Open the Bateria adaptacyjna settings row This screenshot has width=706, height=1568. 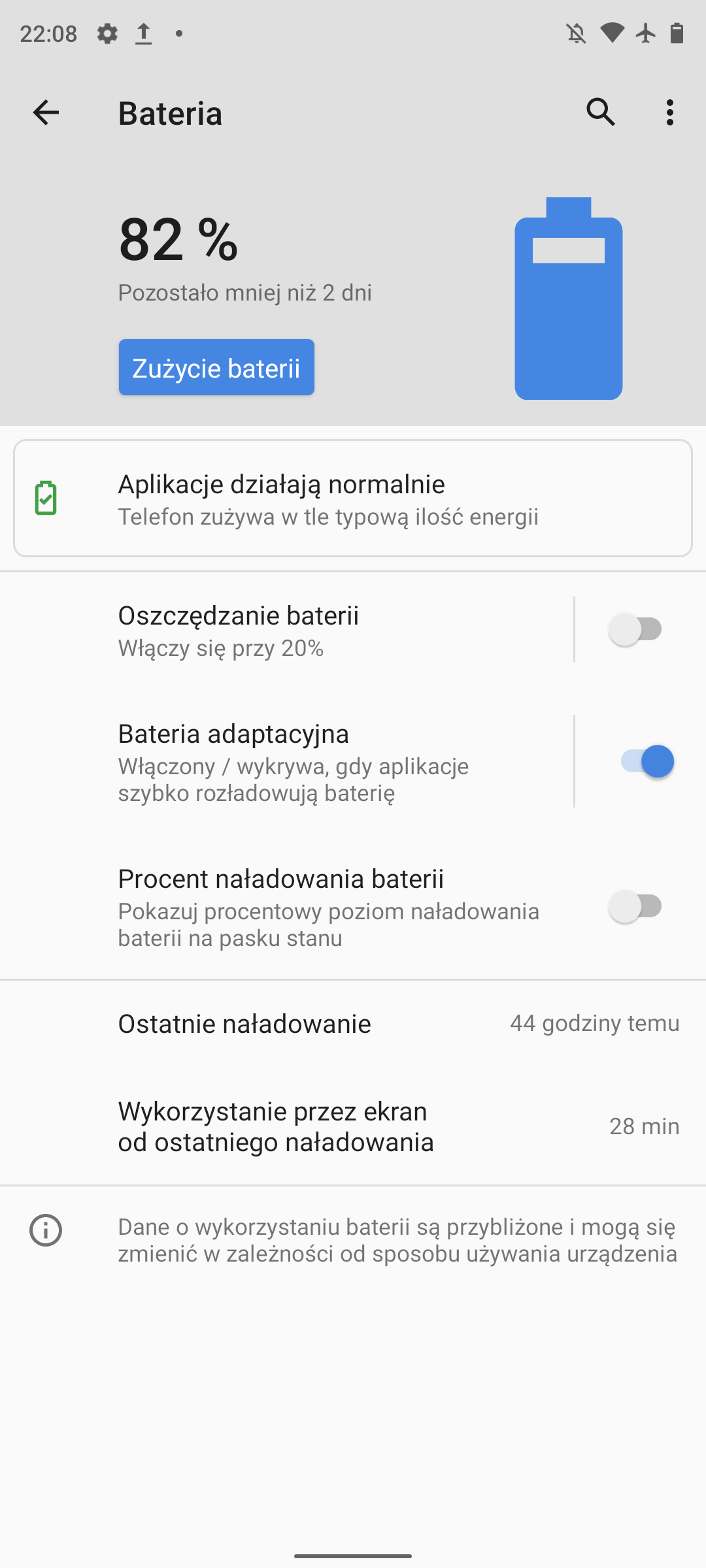[x=294, y=762]
